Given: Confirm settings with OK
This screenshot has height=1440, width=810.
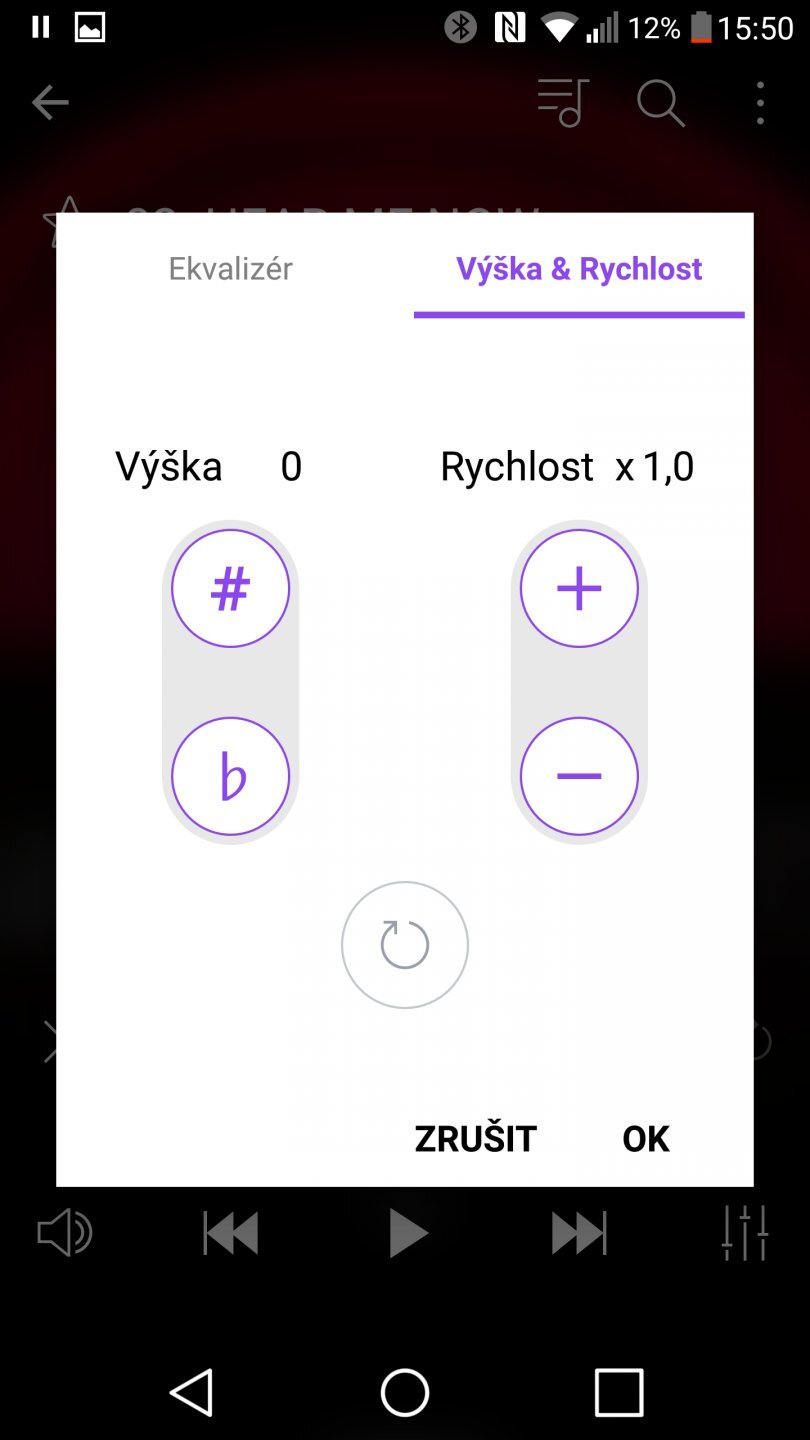Looking at the screenshot, I should tap(646, 1138).
